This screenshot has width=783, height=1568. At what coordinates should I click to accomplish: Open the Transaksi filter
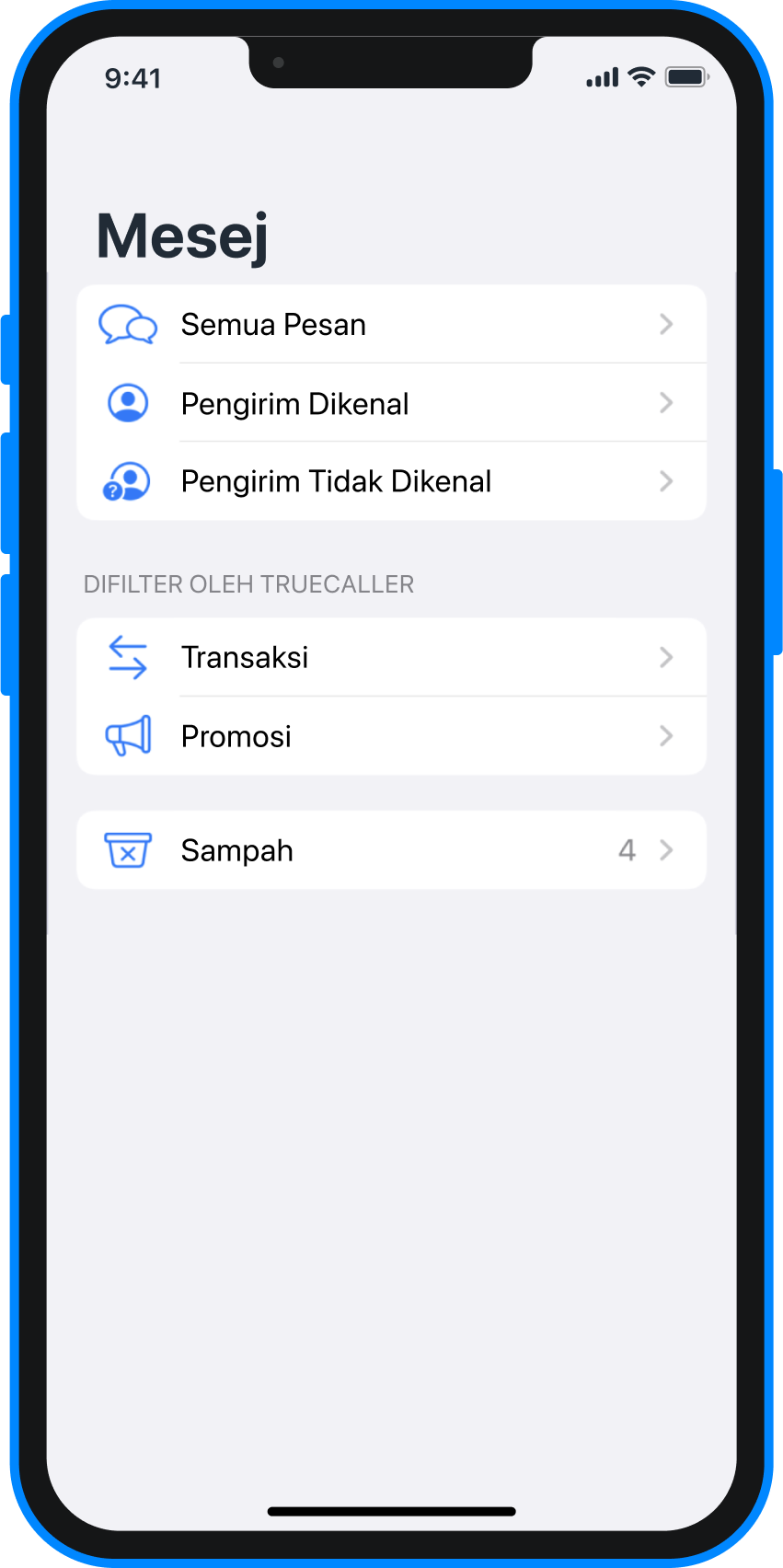391,657
